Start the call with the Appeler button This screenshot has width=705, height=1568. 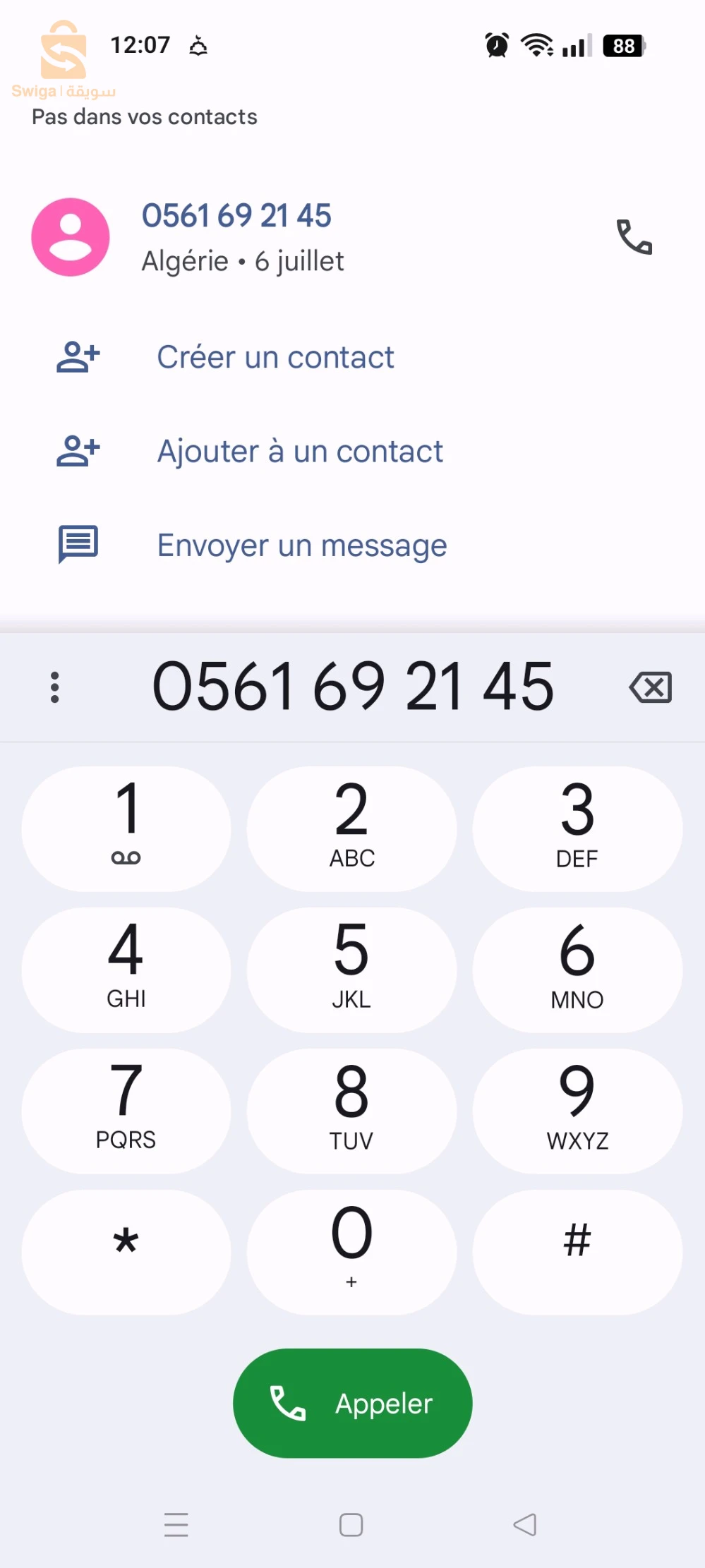352,1403
